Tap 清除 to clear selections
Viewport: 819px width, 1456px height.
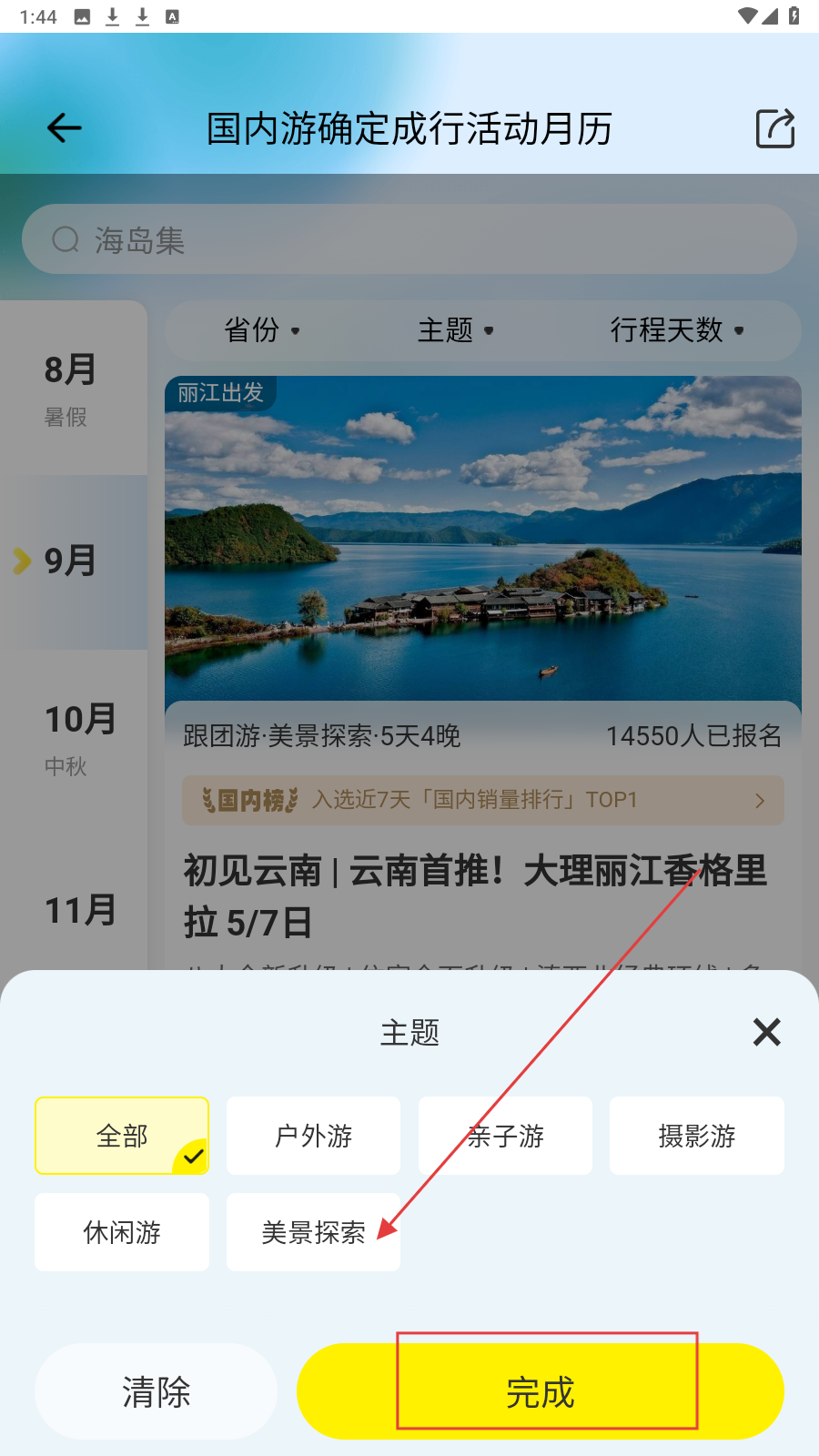(x=156, y=1391)
